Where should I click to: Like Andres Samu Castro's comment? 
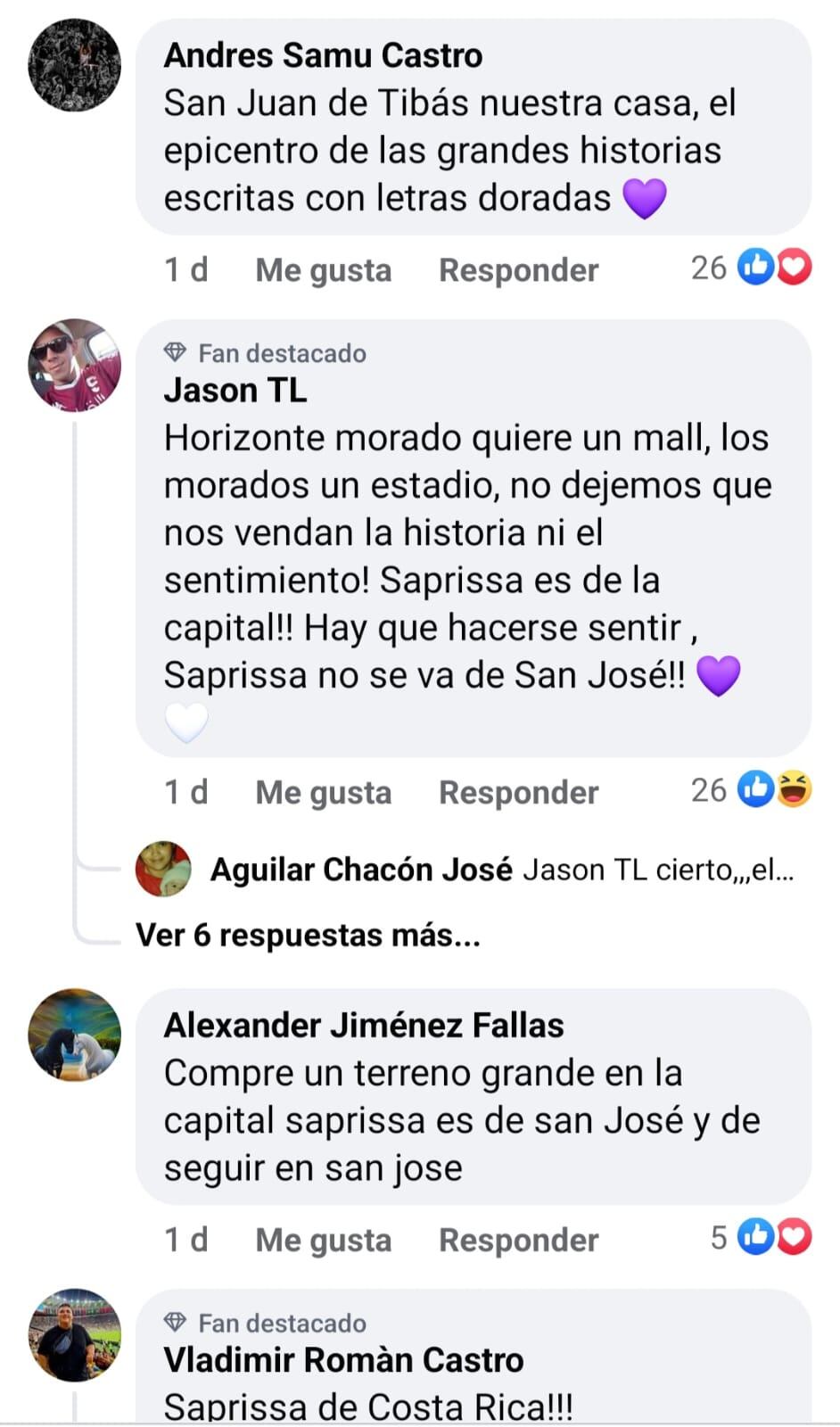323,270
